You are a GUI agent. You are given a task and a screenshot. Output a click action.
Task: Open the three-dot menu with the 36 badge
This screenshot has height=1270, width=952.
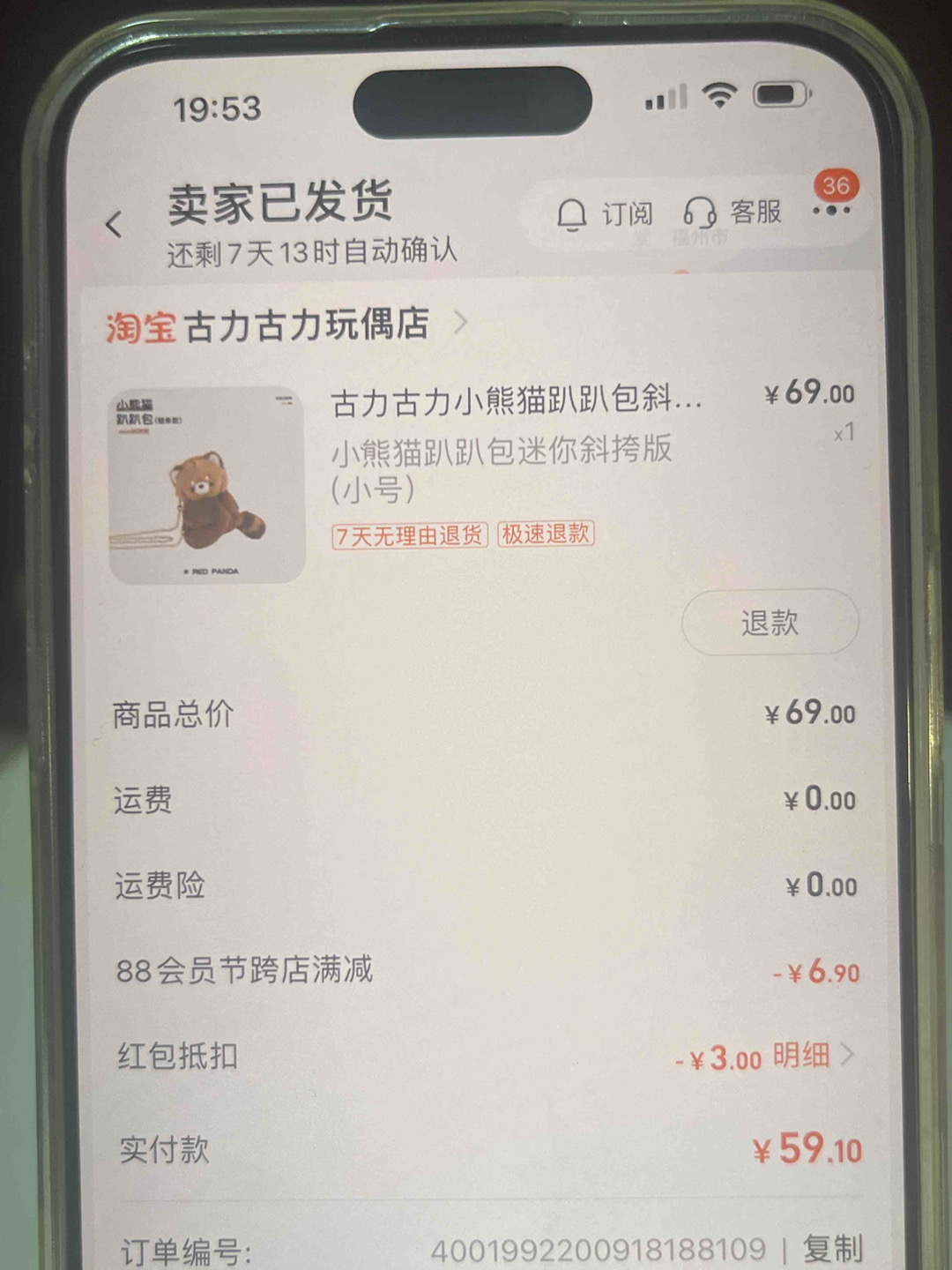[831, 209]
